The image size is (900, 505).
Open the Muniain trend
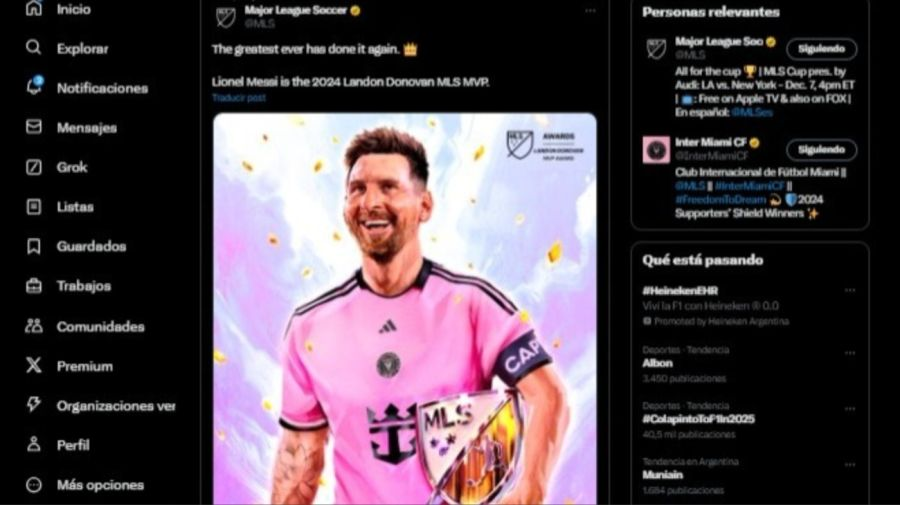[x=662, y=476]
